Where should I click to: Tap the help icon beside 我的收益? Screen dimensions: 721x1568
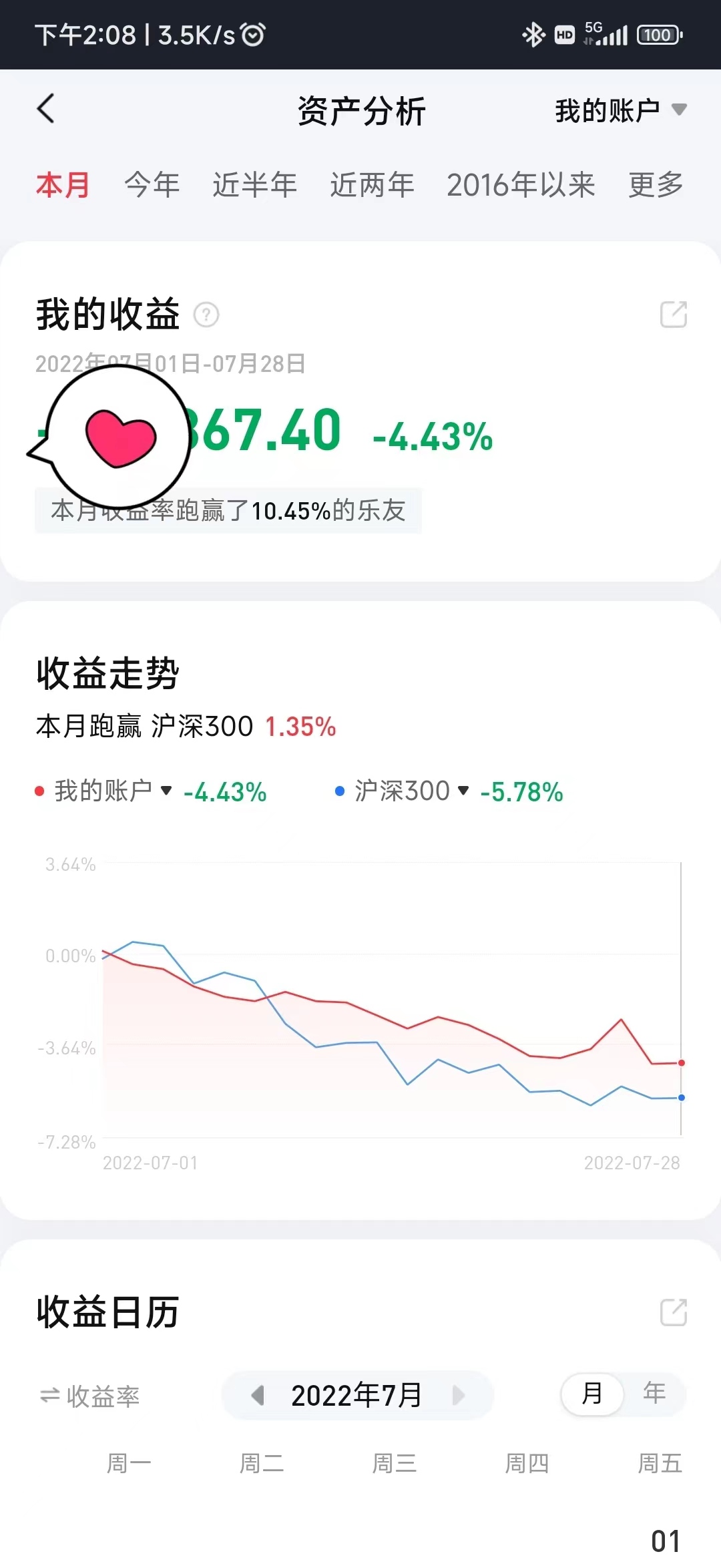(x=206, y=315)
